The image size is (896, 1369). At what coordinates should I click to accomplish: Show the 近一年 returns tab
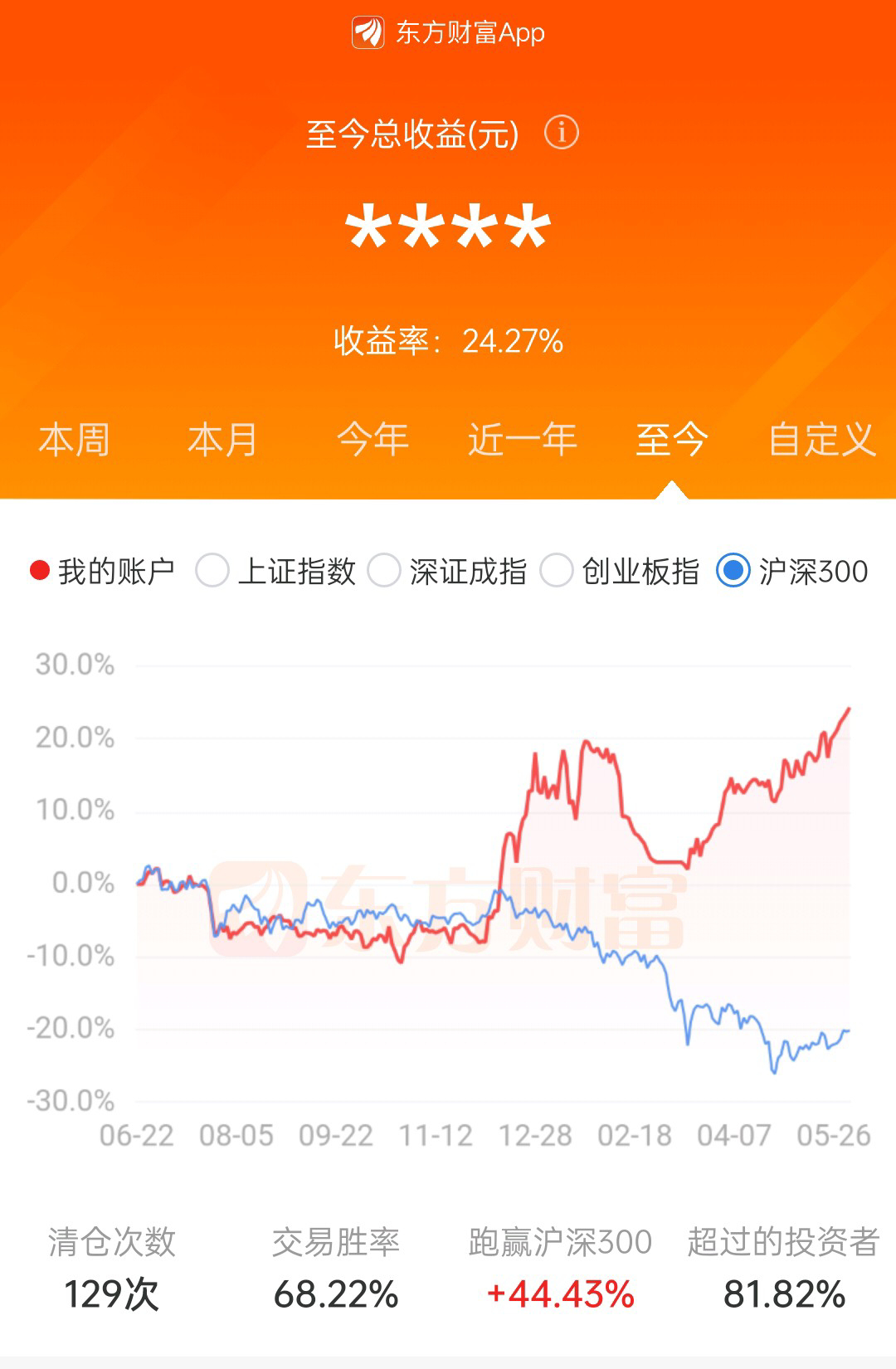[x=522, y=439]
